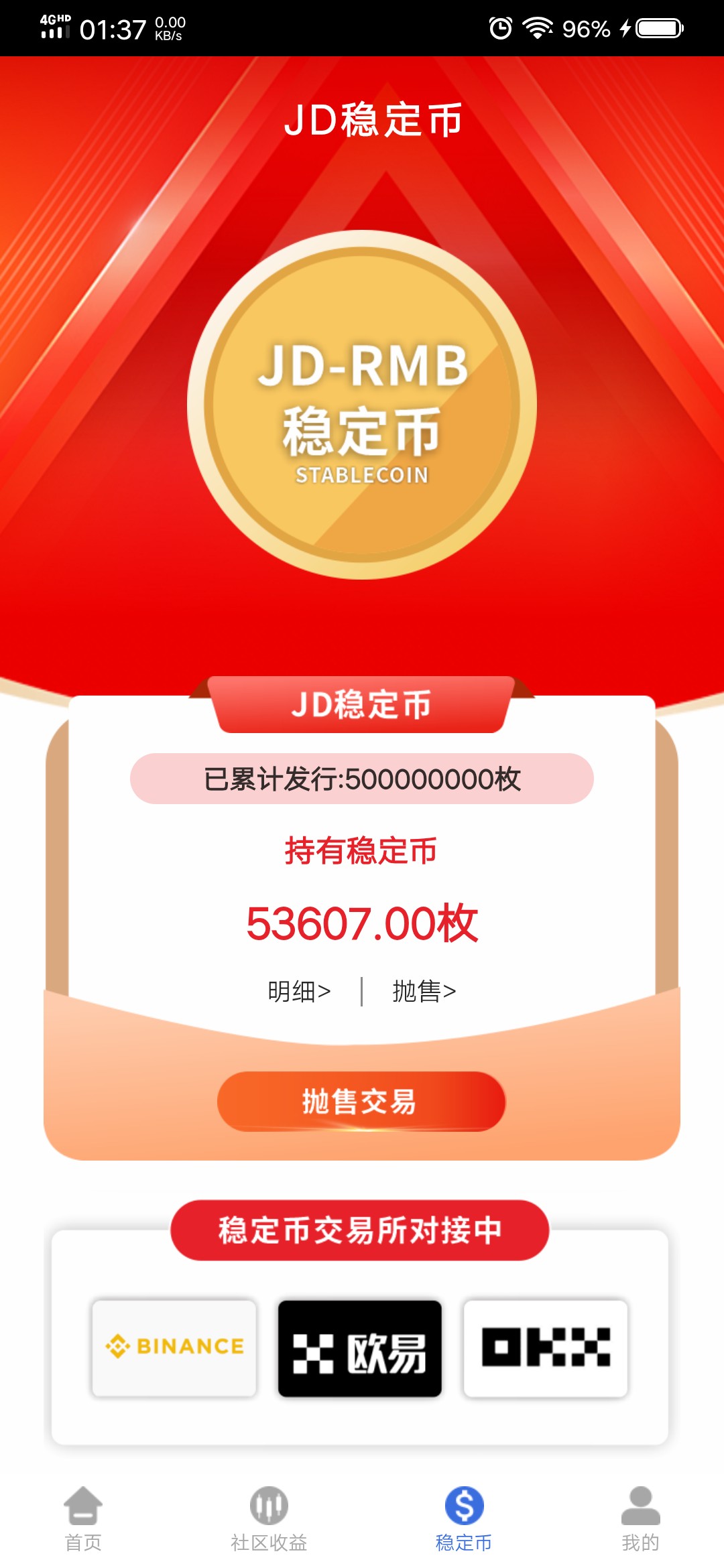724x1568 pixels.
Task: Open the 明细 details link
Action: click(299, 991)
